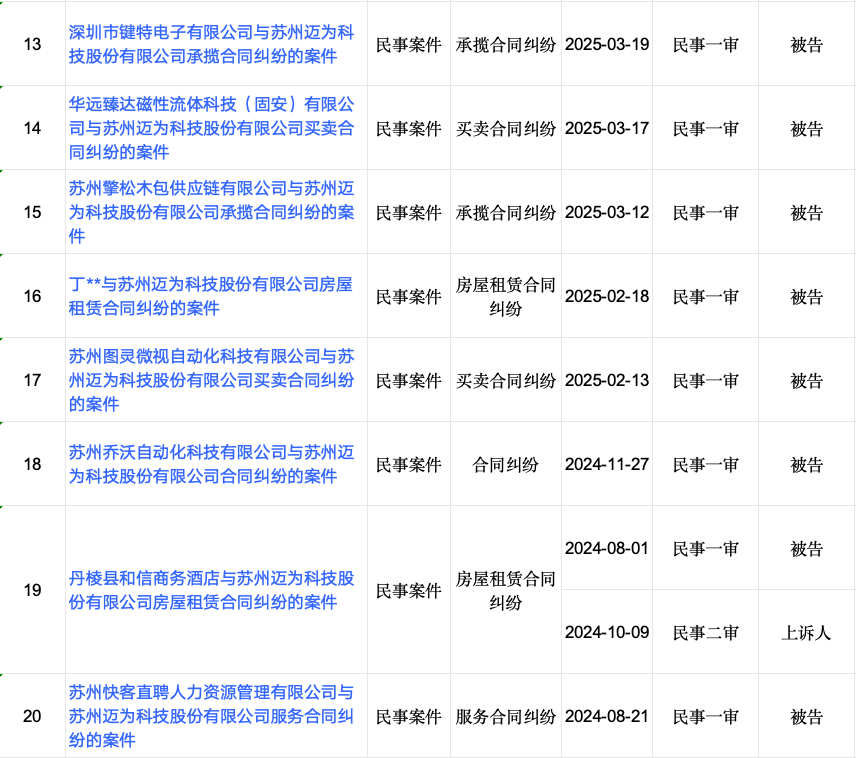856x758 pixels.
Task: View the 苏州擎松木包供应链 case details
Action: click(x=211, y=212)
